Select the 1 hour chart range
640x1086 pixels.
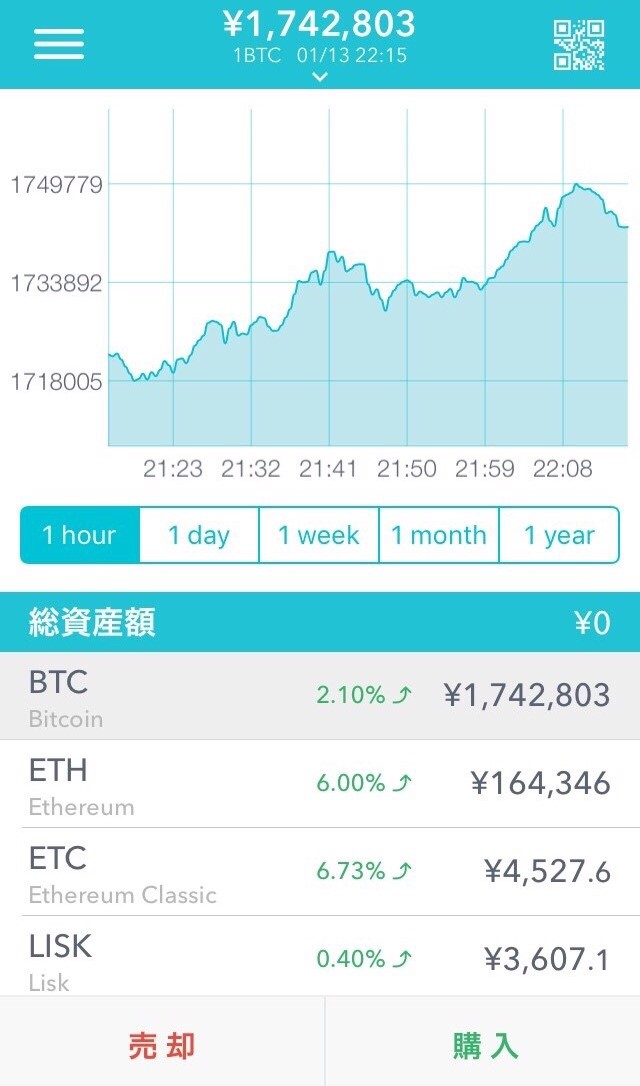(x=80, y=535)
